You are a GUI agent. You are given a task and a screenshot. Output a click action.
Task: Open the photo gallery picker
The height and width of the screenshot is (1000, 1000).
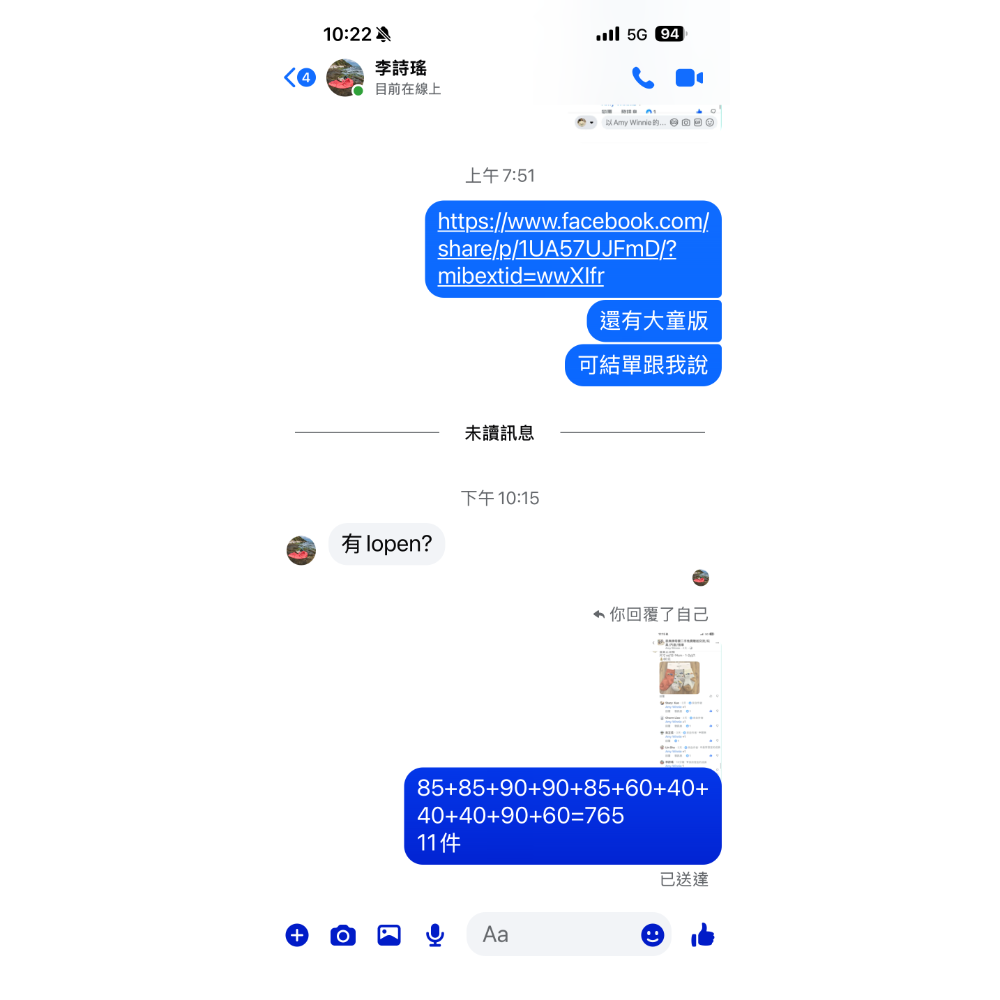coord(389,935)
